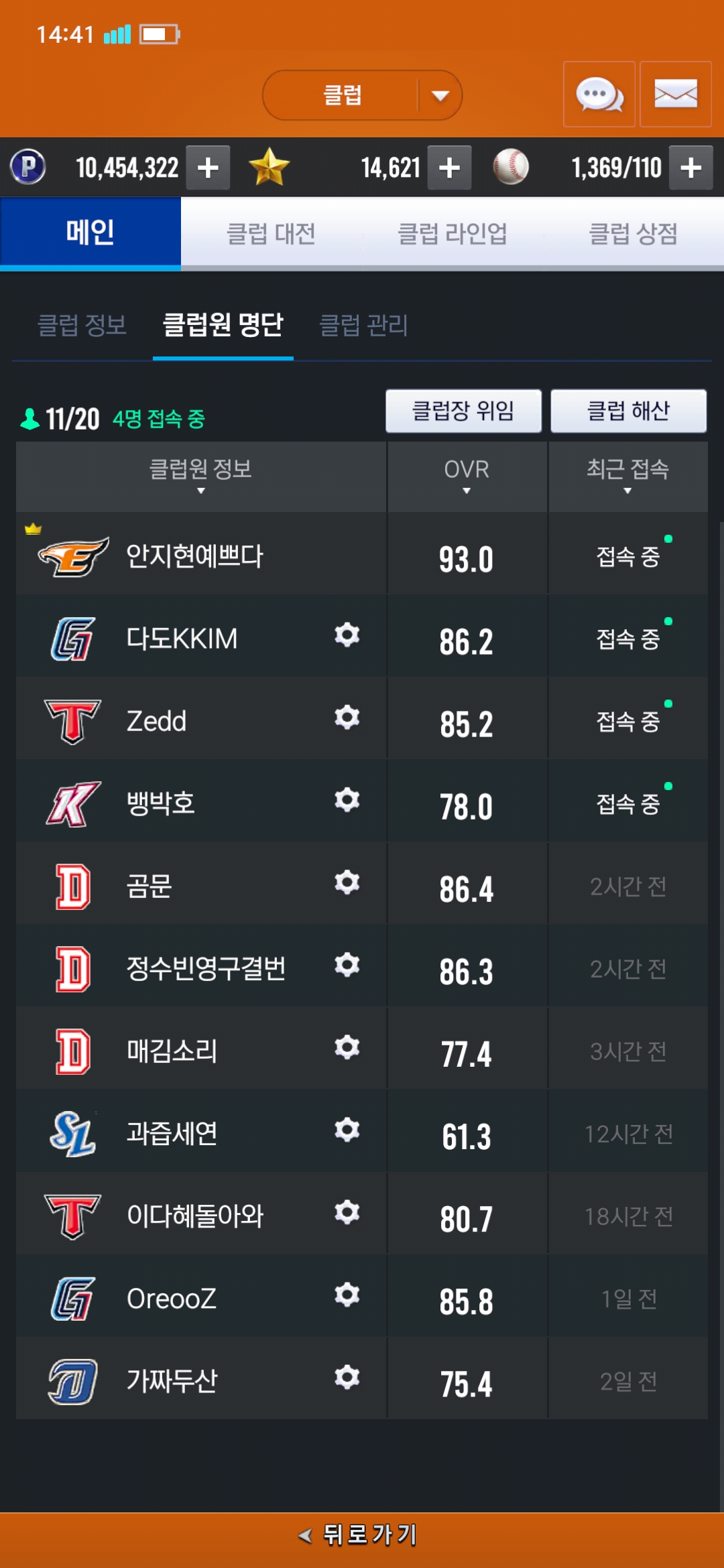This screenshot has height=1568, width=724.
Task: Tap the 클럽장 위임 button
Action: (x=463, y=411)
